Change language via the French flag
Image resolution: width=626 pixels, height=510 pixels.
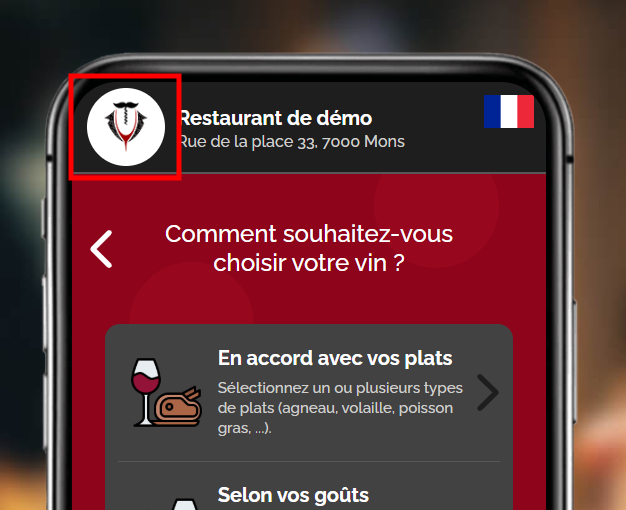pyautogui.click(x=508, y=112)
